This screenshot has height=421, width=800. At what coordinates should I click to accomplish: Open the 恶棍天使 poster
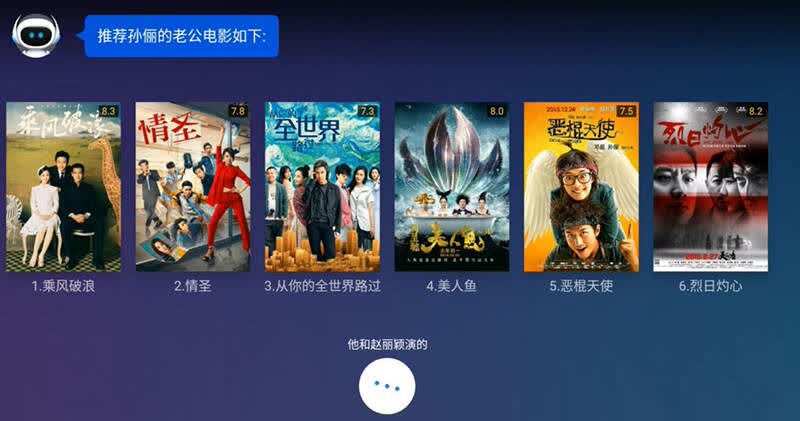[x=581, y=187]
